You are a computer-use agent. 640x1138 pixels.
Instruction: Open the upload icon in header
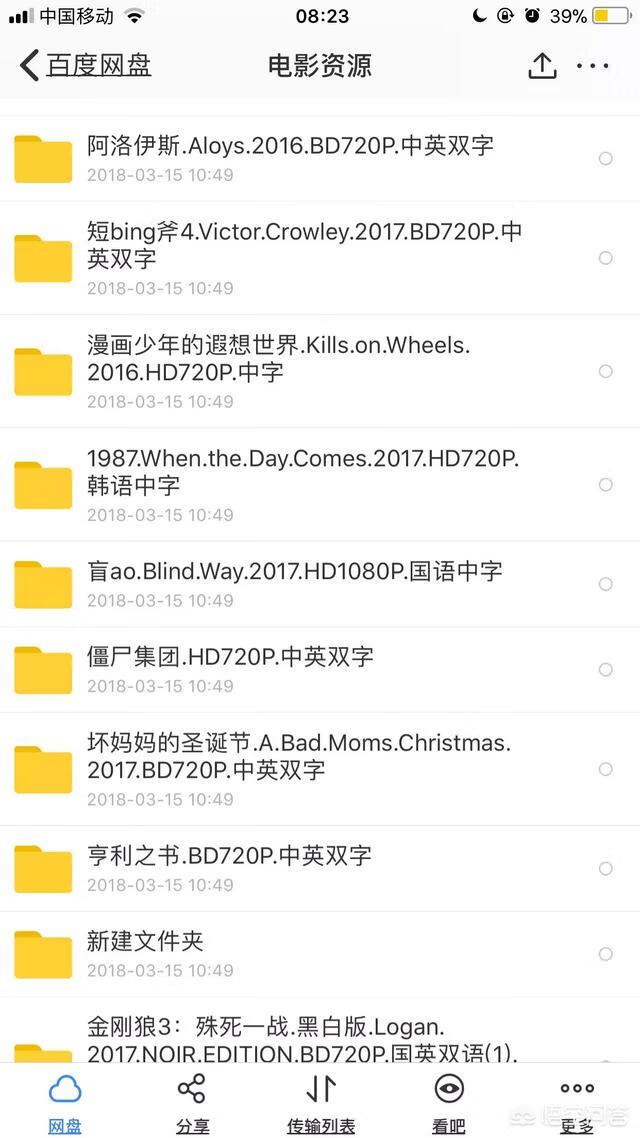pos(541,66)
